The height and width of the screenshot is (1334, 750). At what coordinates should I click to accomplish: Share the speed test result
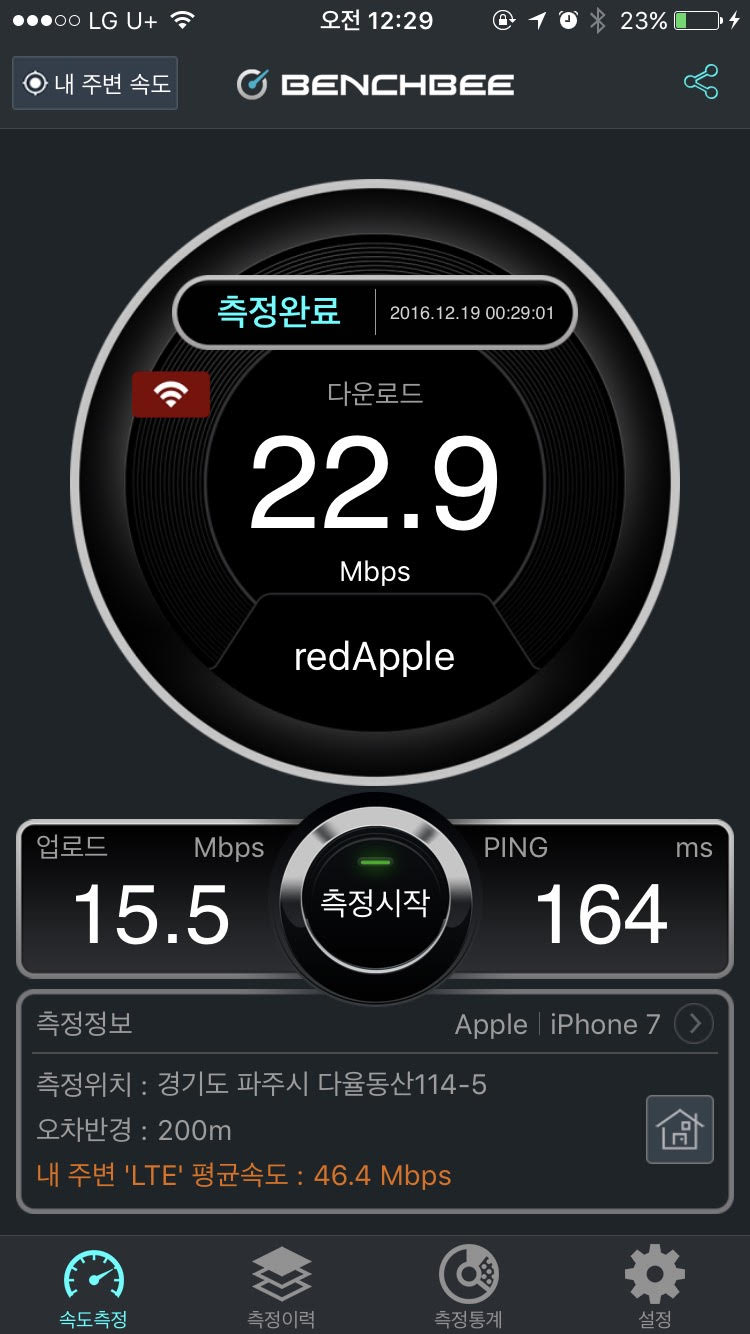(x=701, y=83)
